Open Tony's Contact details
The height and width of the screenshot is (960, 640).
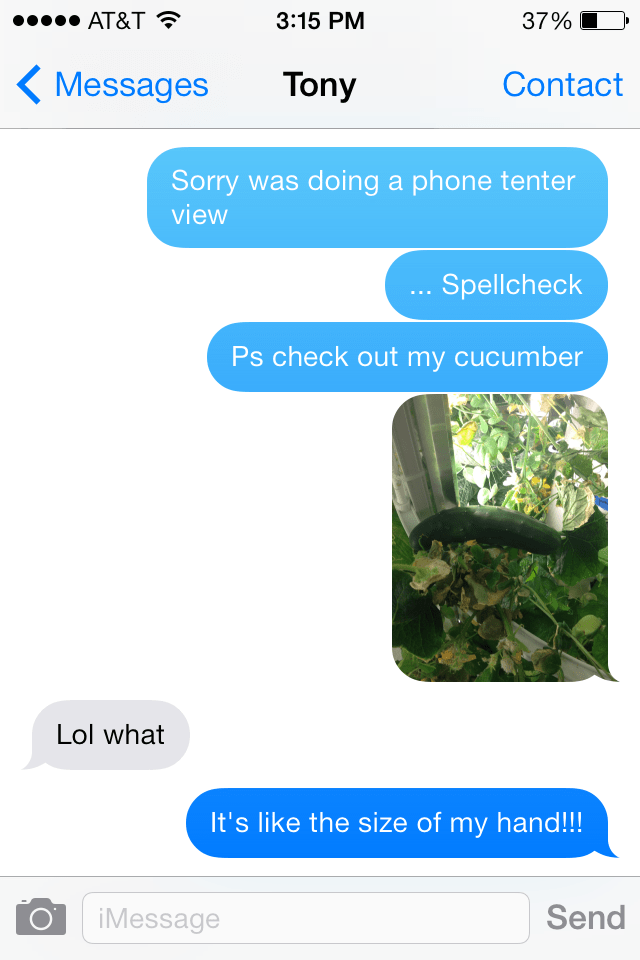pos(562,86)
